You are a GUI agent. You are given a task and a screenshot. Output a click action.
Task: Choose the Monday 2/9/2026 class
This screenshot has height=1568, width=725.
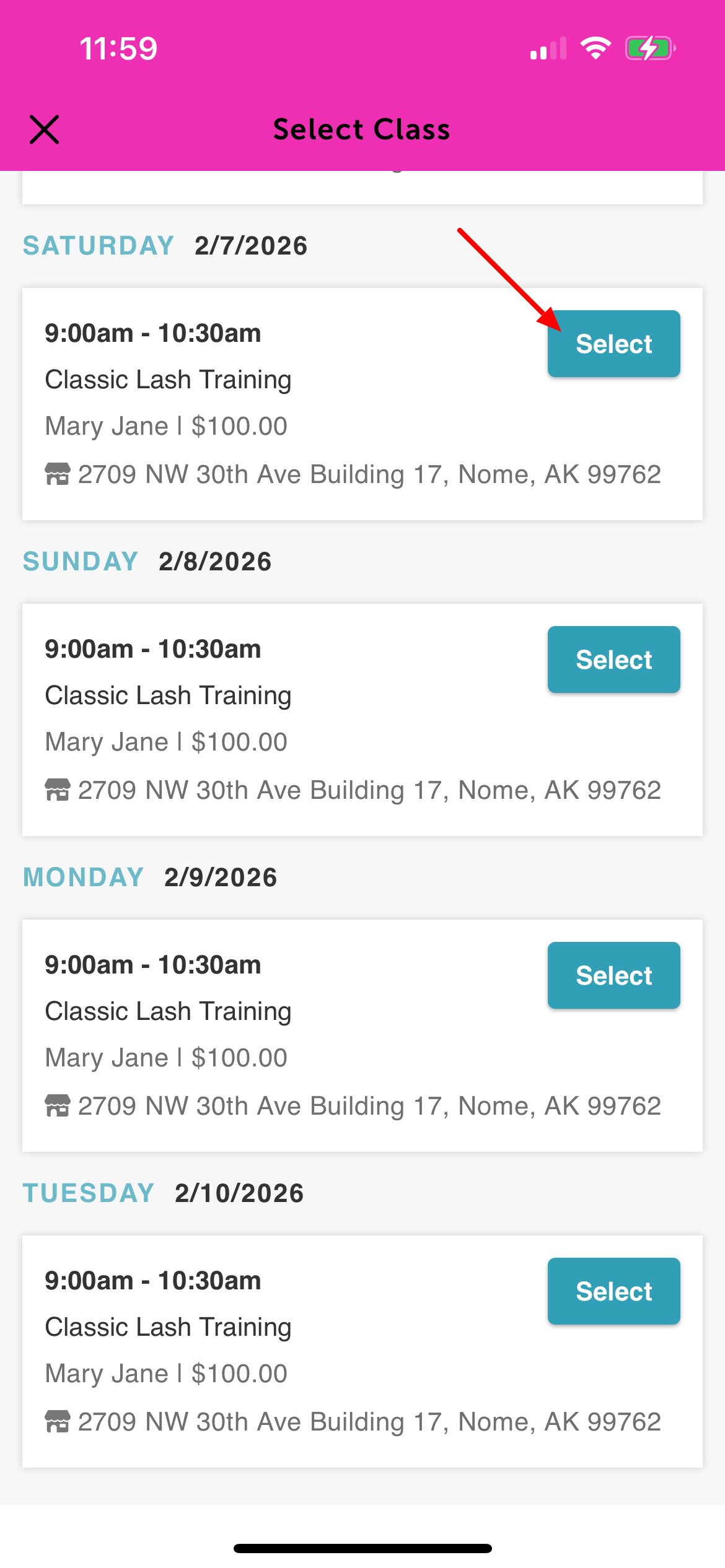click(613, 975)
